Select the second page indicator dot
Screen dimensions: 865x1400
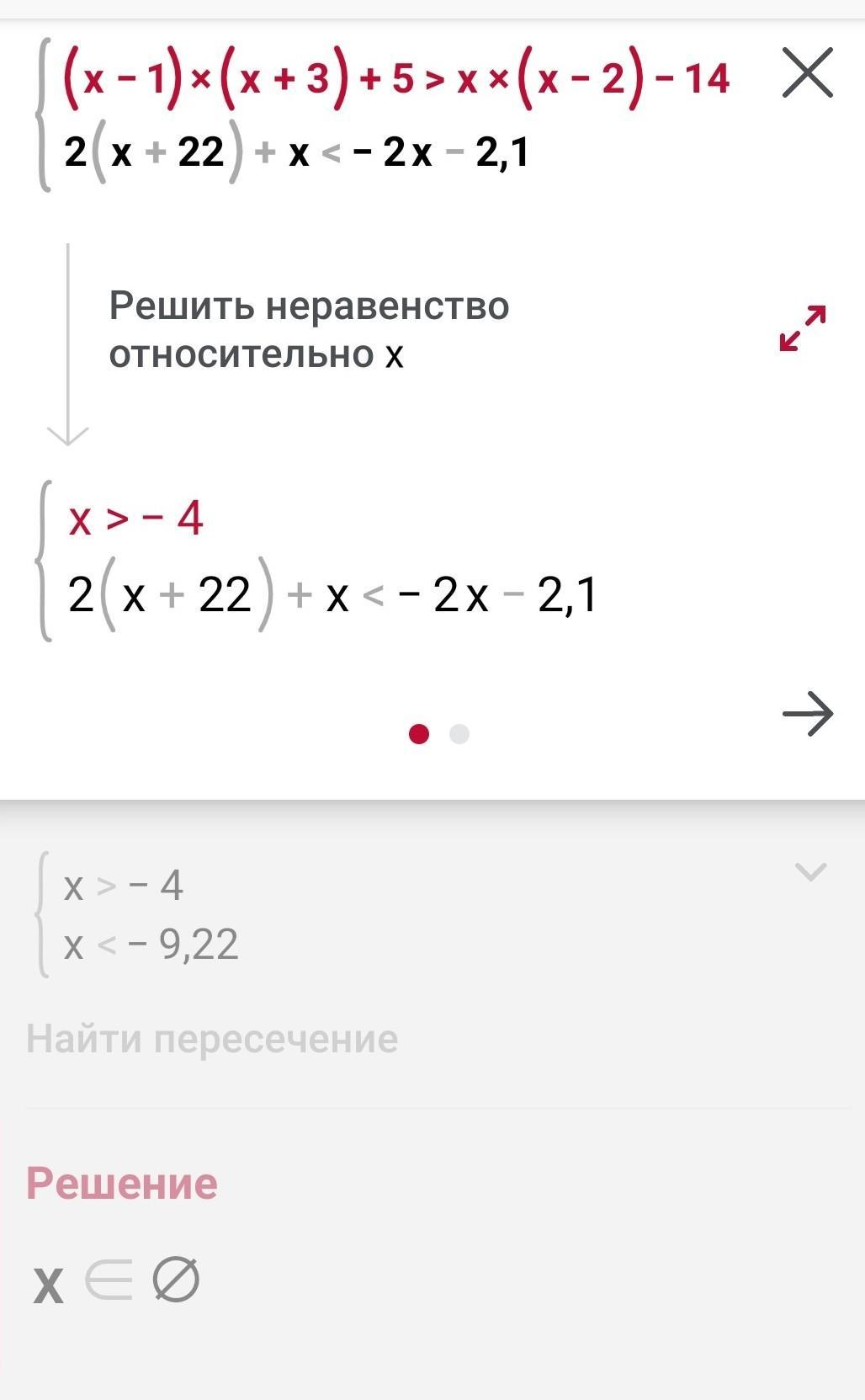click(459, 734)
